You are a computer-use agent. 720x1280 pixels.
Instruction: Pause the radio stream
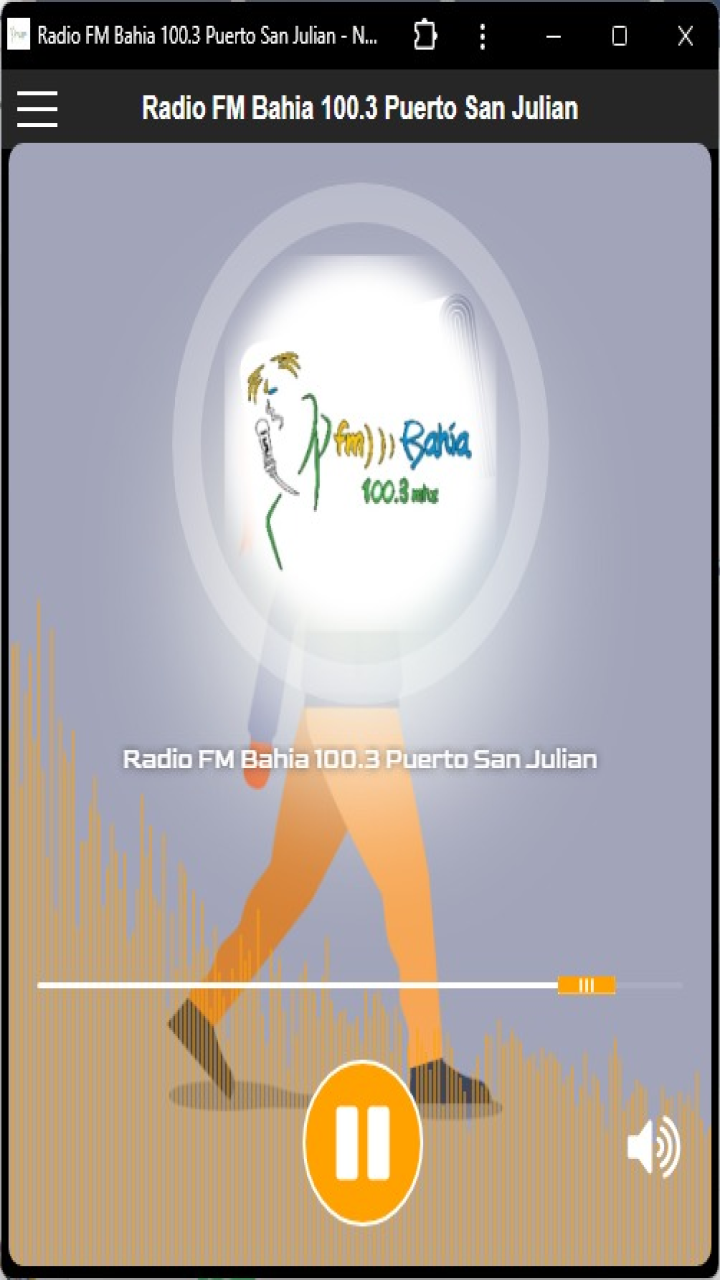coord(362,1142)
